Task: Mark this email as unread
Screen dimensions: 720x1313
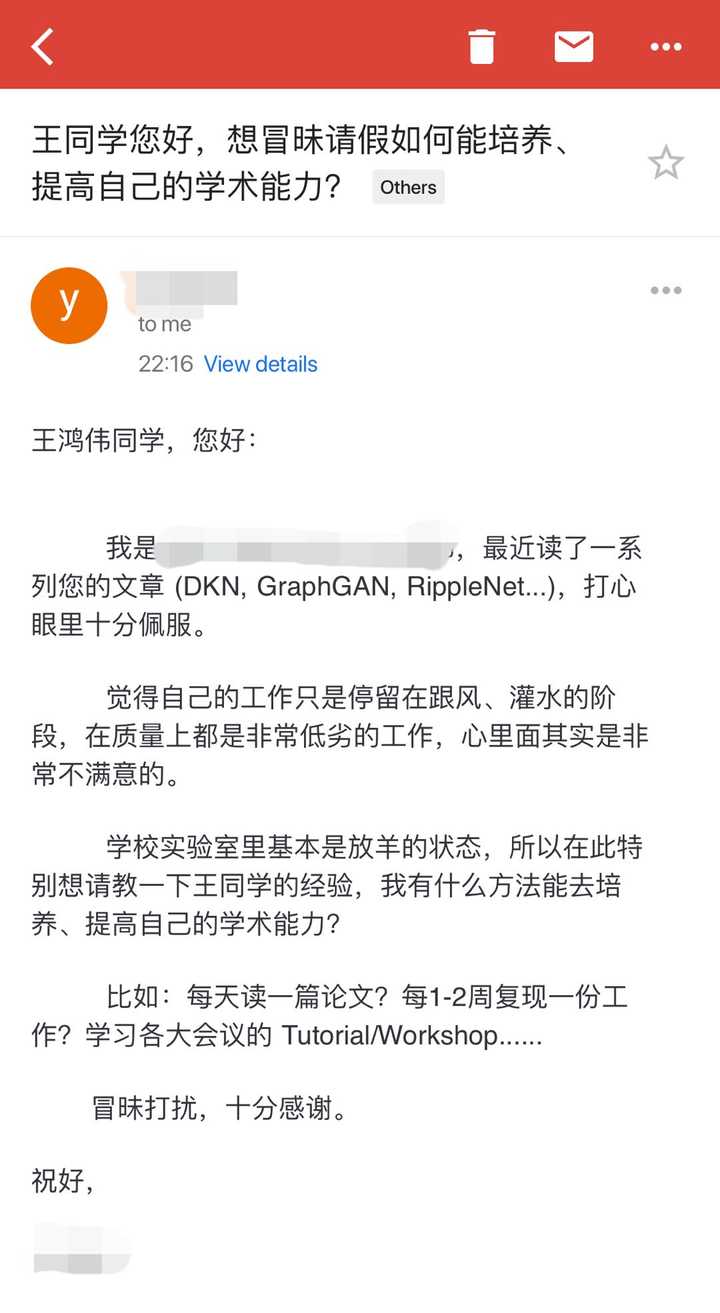Action: [x=574, y=46]
